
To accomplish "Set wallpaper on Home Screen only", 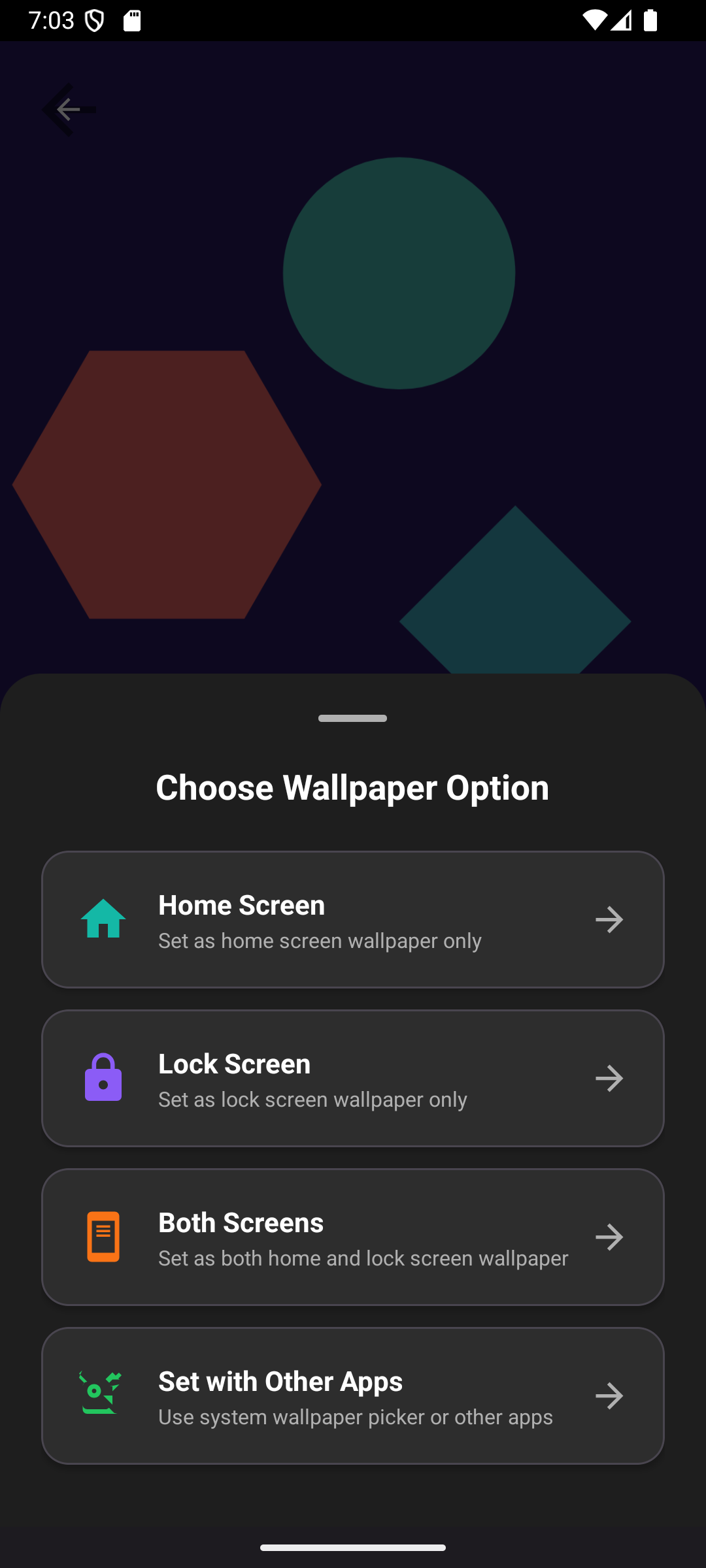I will 353,919.
